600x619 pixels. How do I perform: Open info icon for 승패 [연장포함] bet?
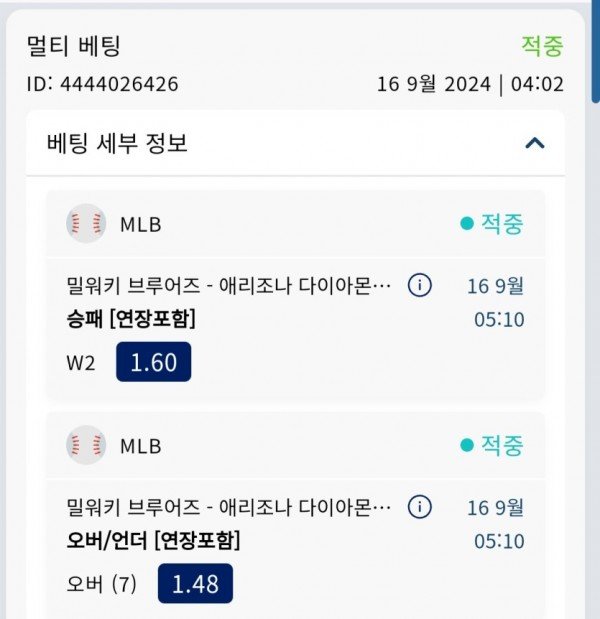420,286
